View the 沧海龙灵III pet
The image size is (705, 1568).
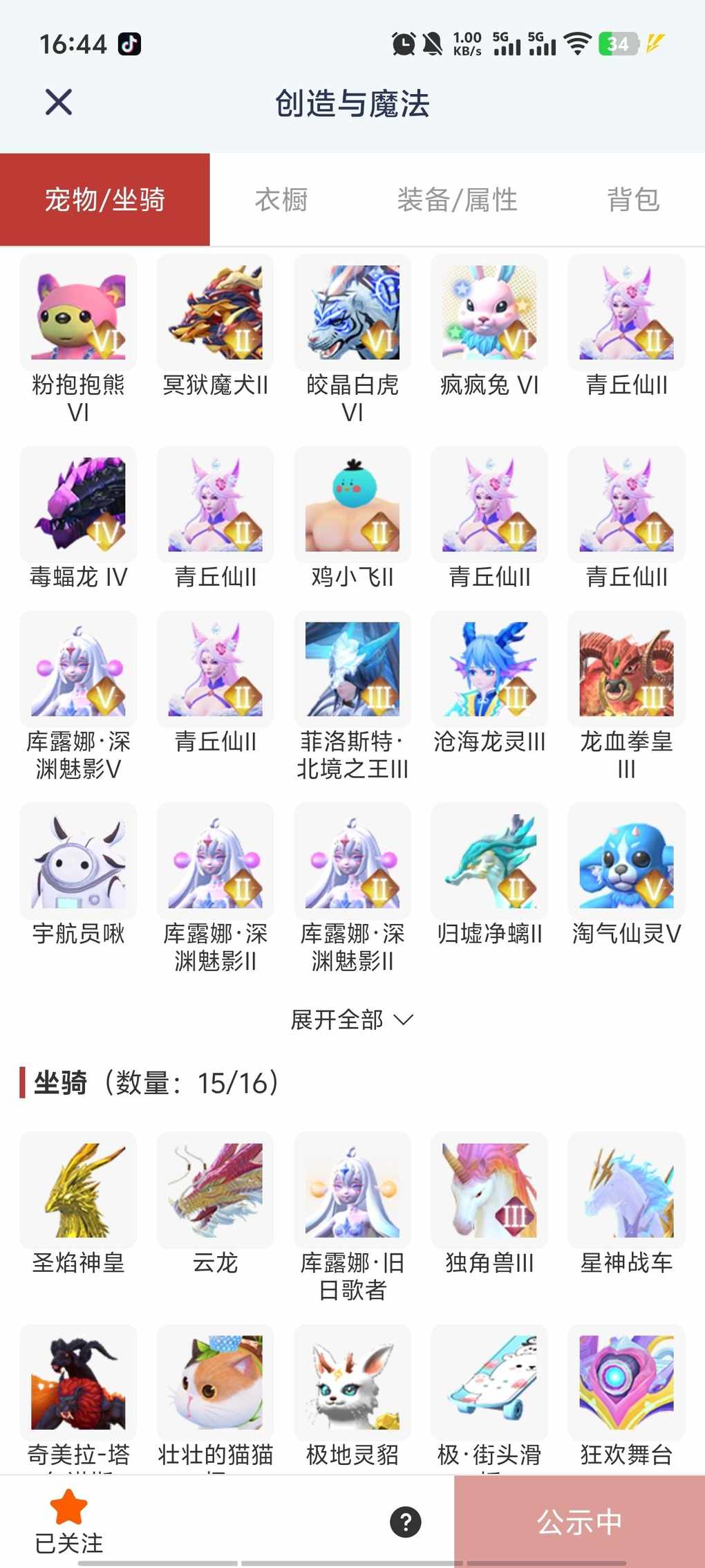(489, 669)
